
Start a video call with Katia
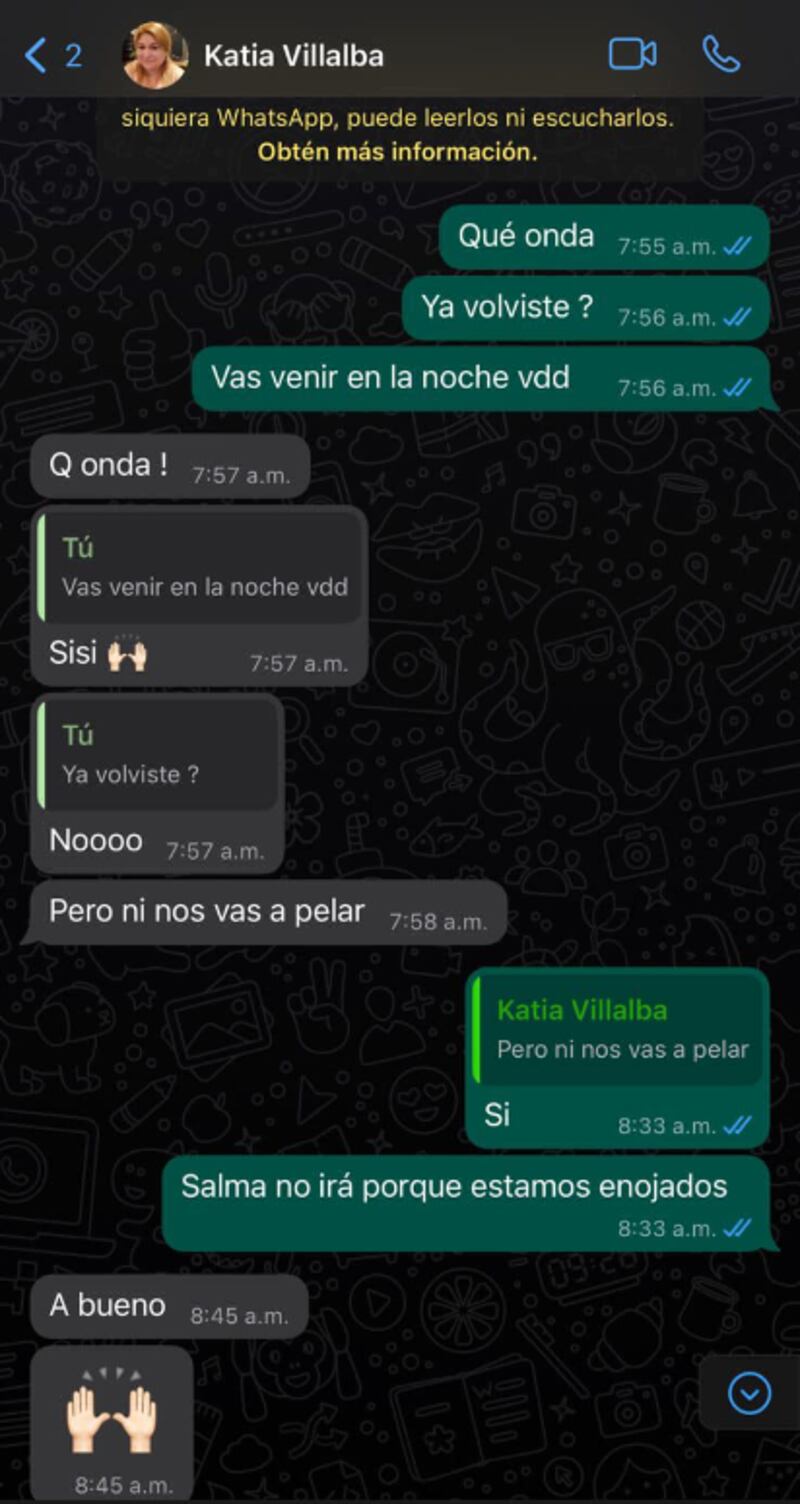632,54
